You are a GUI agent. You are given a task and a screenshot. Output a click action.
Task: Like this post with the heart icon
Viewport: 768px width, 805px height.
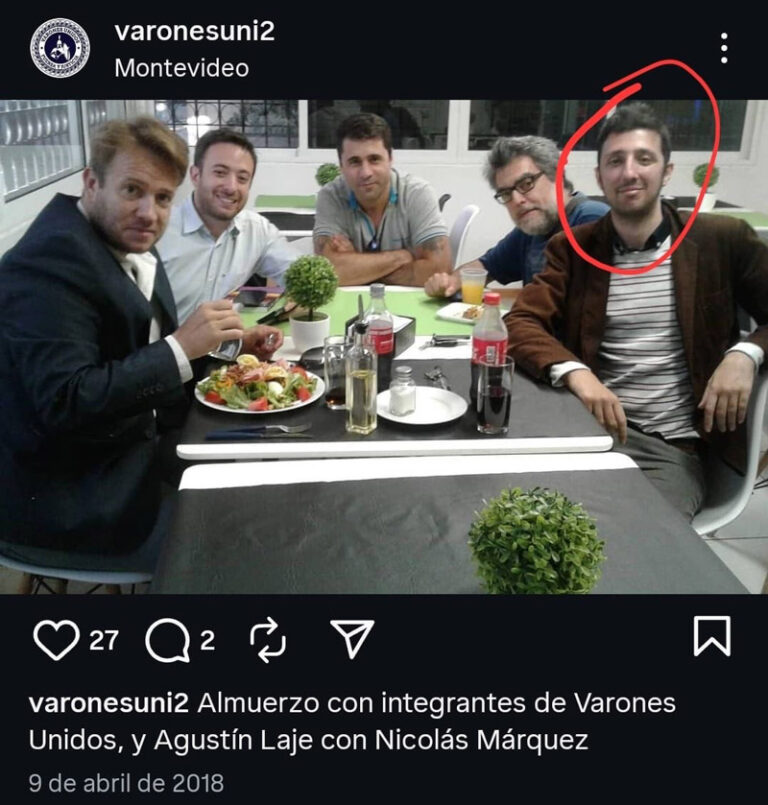click(x=56, y=640)
